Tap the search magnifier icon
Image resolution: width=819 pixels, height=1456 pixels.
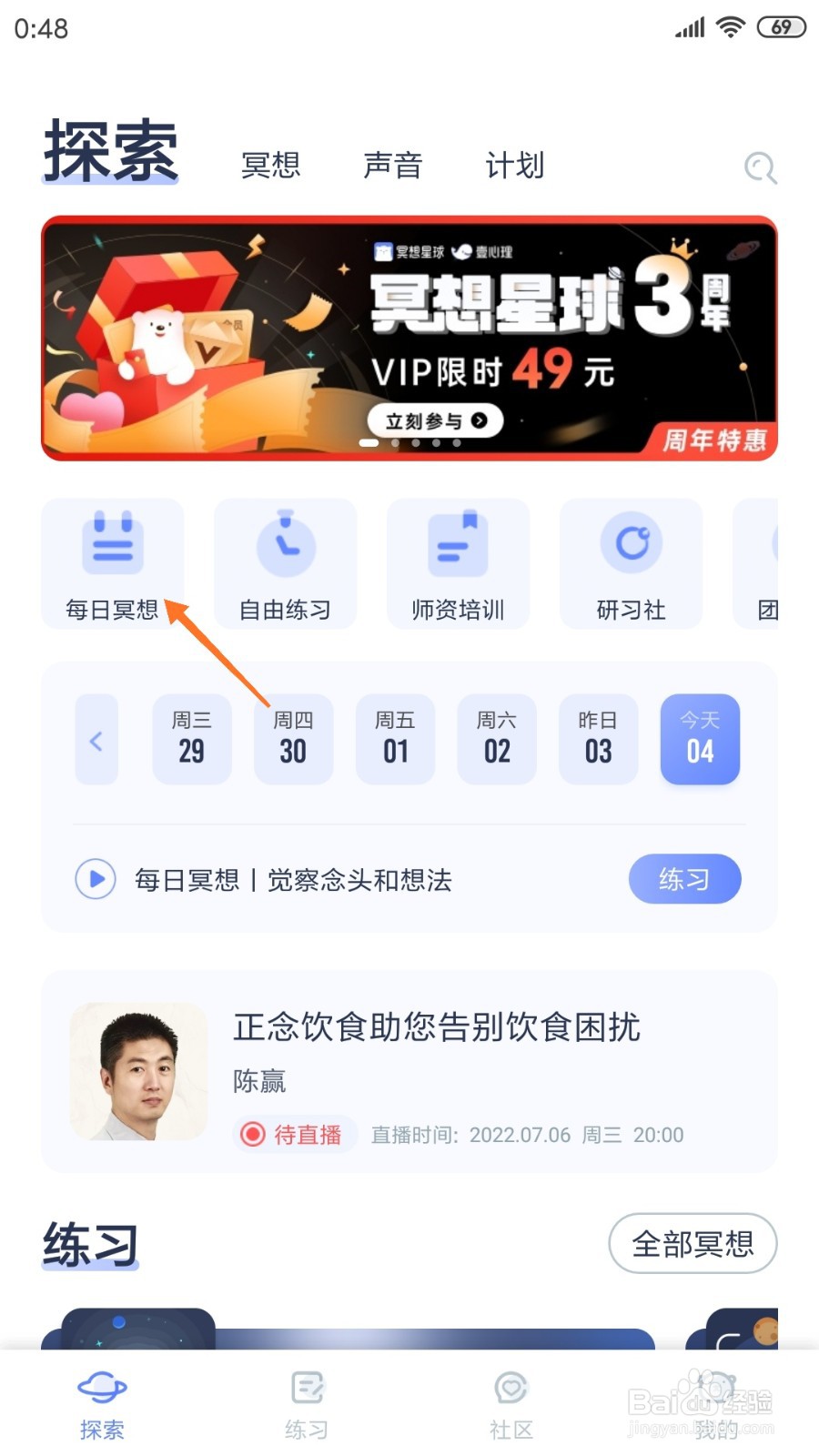pos(761,168)
